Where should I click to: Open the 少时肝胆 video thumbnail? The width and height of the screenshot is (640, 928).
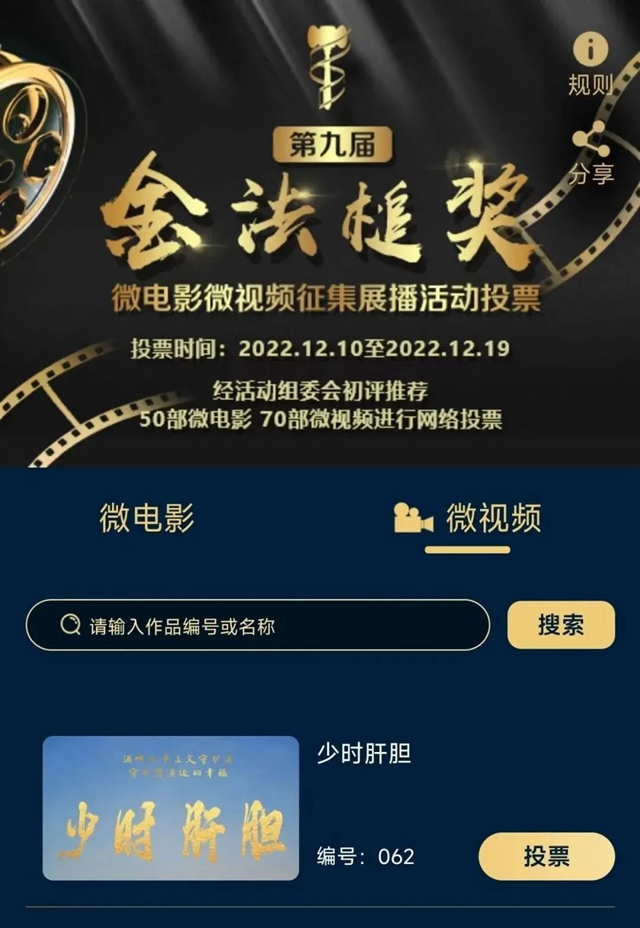[x=171, y=808]
